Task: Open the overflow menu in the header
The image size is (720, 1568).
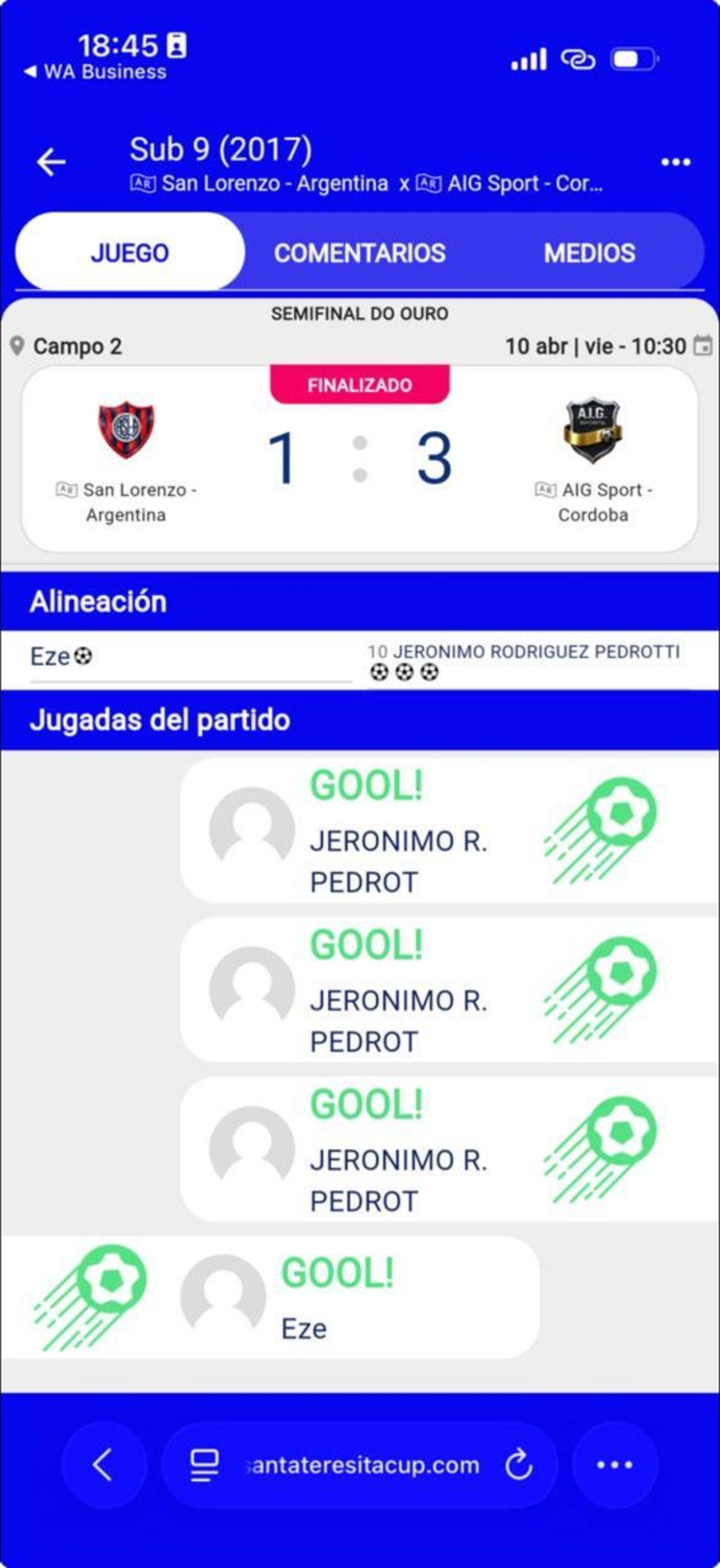Action: coord(675,163)
